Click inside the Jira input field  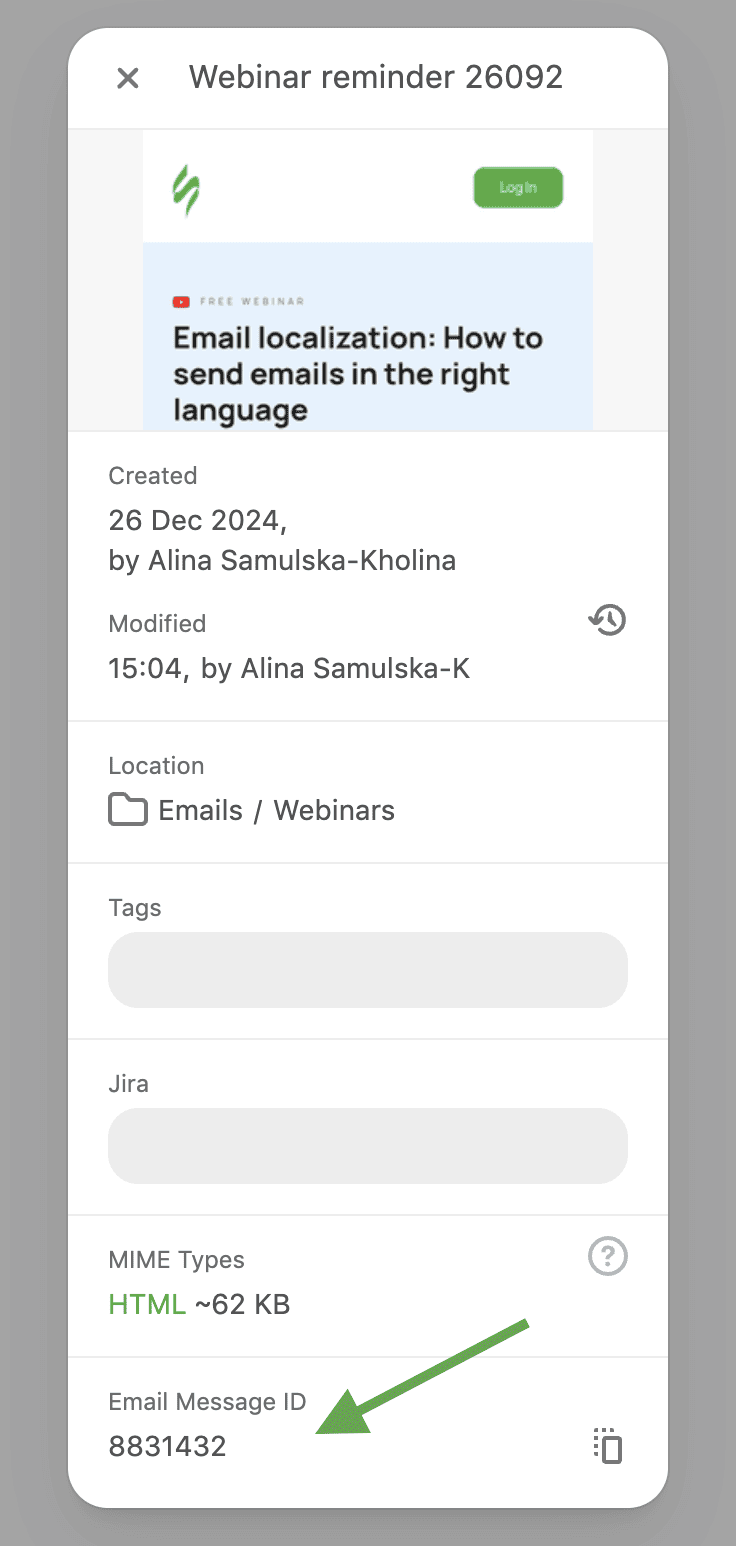tap(367, 1145)
